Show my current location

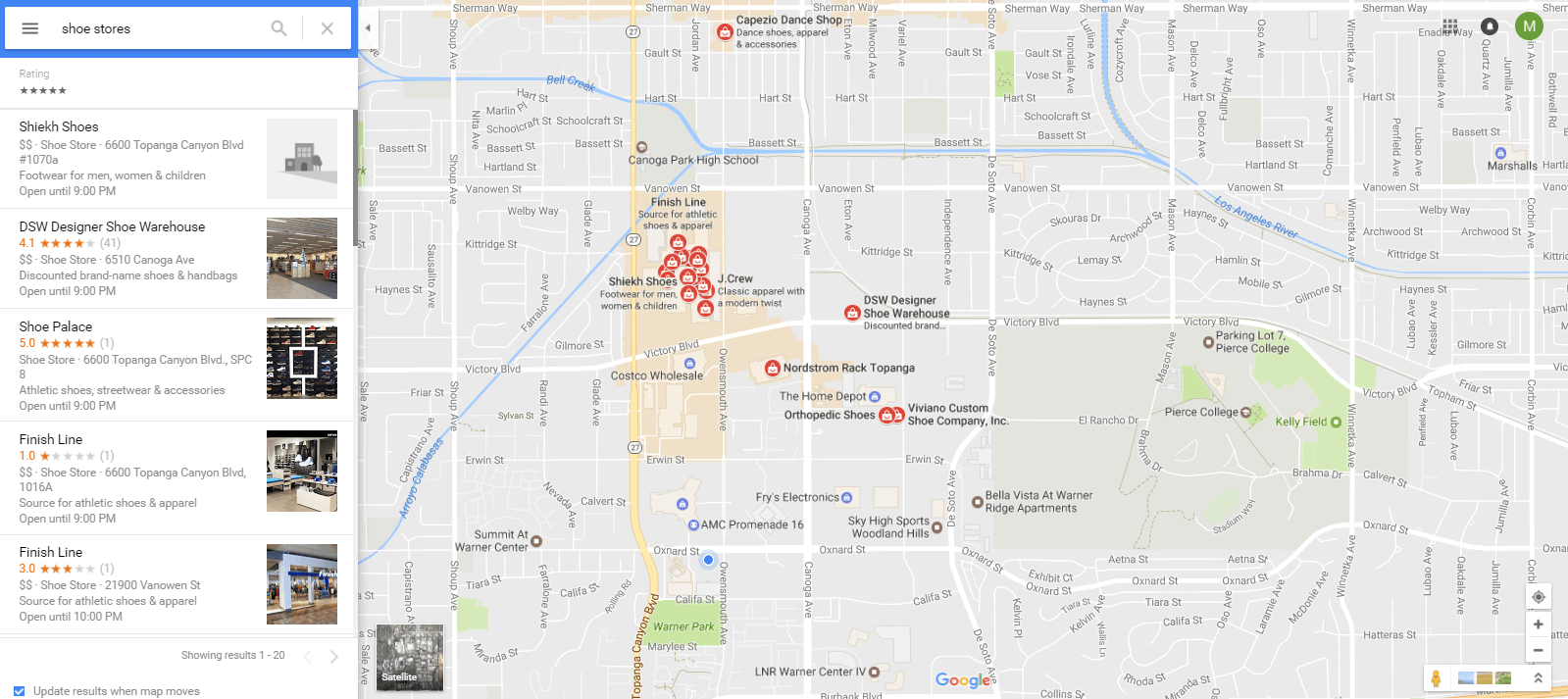click(x=1539, y=597)
